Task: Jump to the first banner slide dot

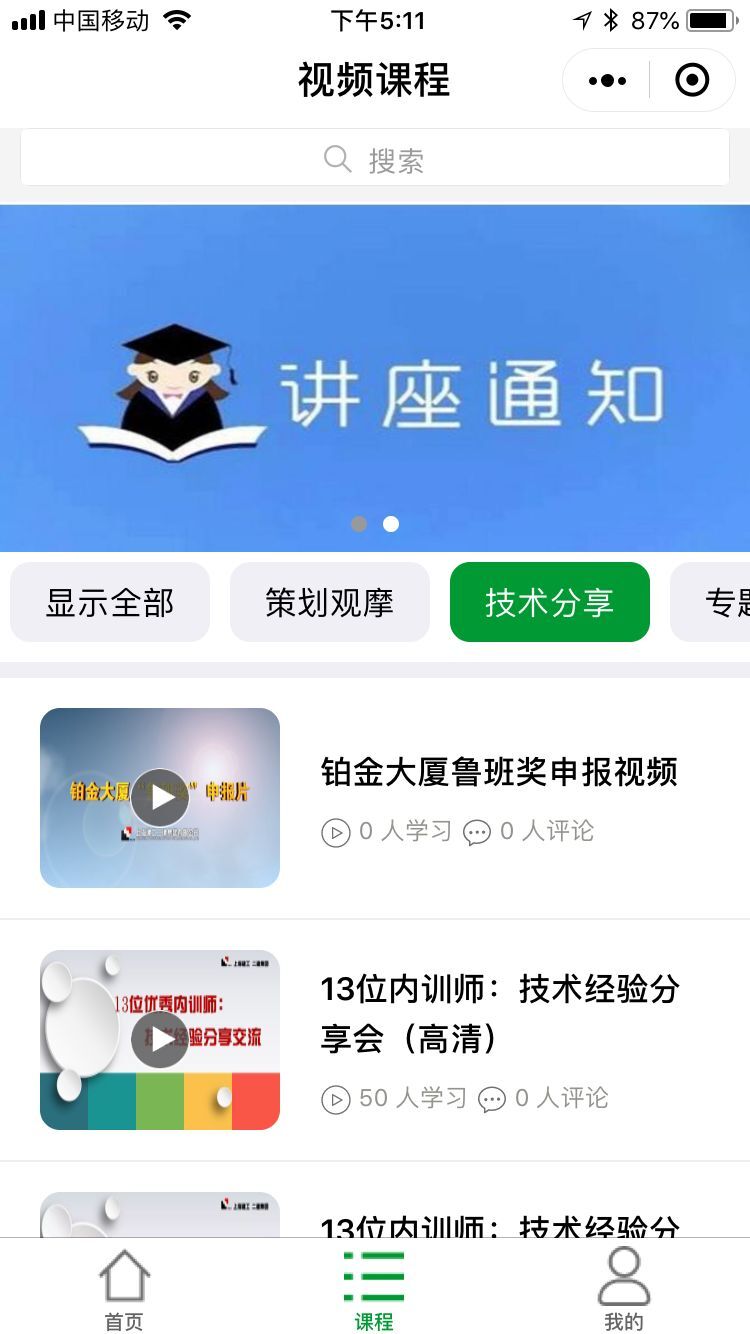Action: pyautogui.click(x=359, y=524)
